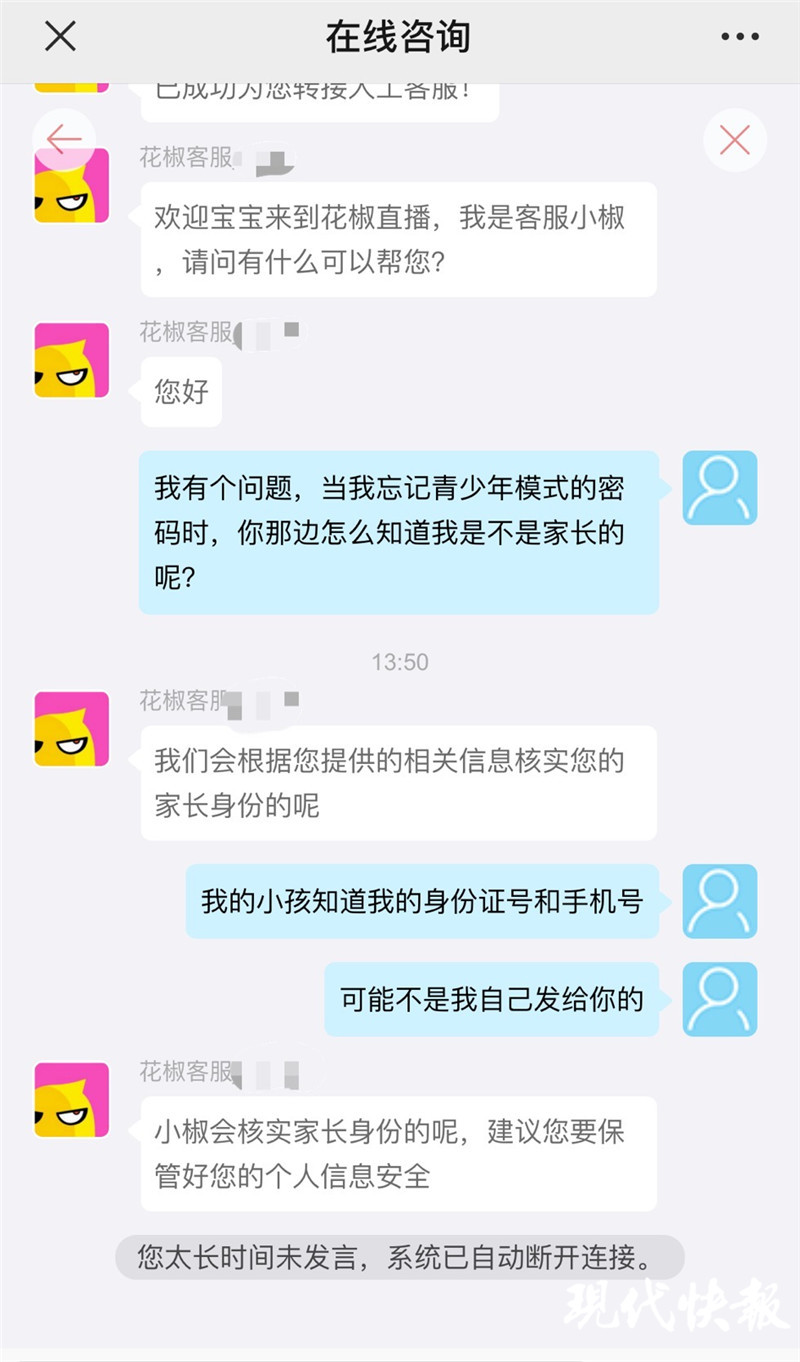Tap the blue user avatar beside your question
800x1362 pixels.
[719, 487]
